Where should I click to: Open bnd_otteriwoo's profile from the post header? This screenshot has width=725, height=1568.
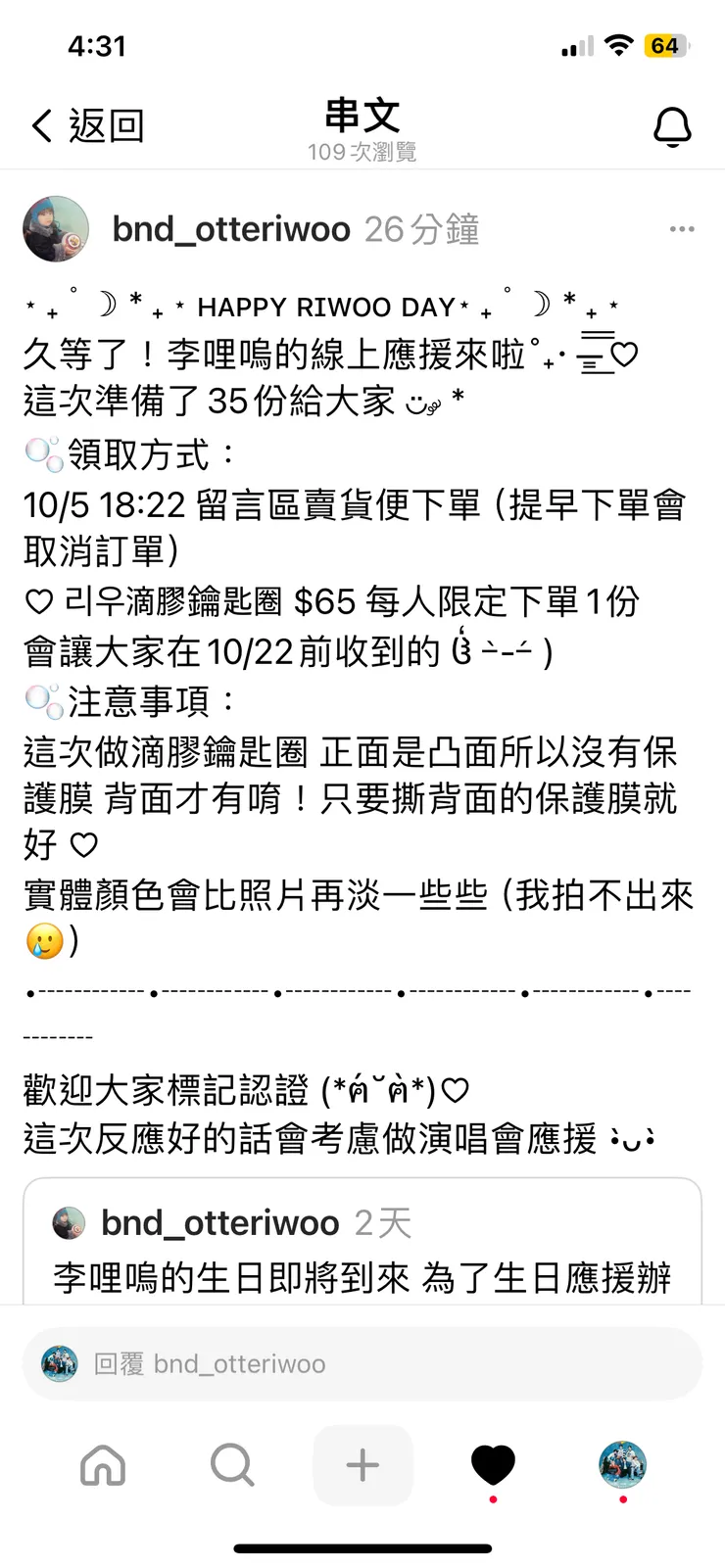231,229
